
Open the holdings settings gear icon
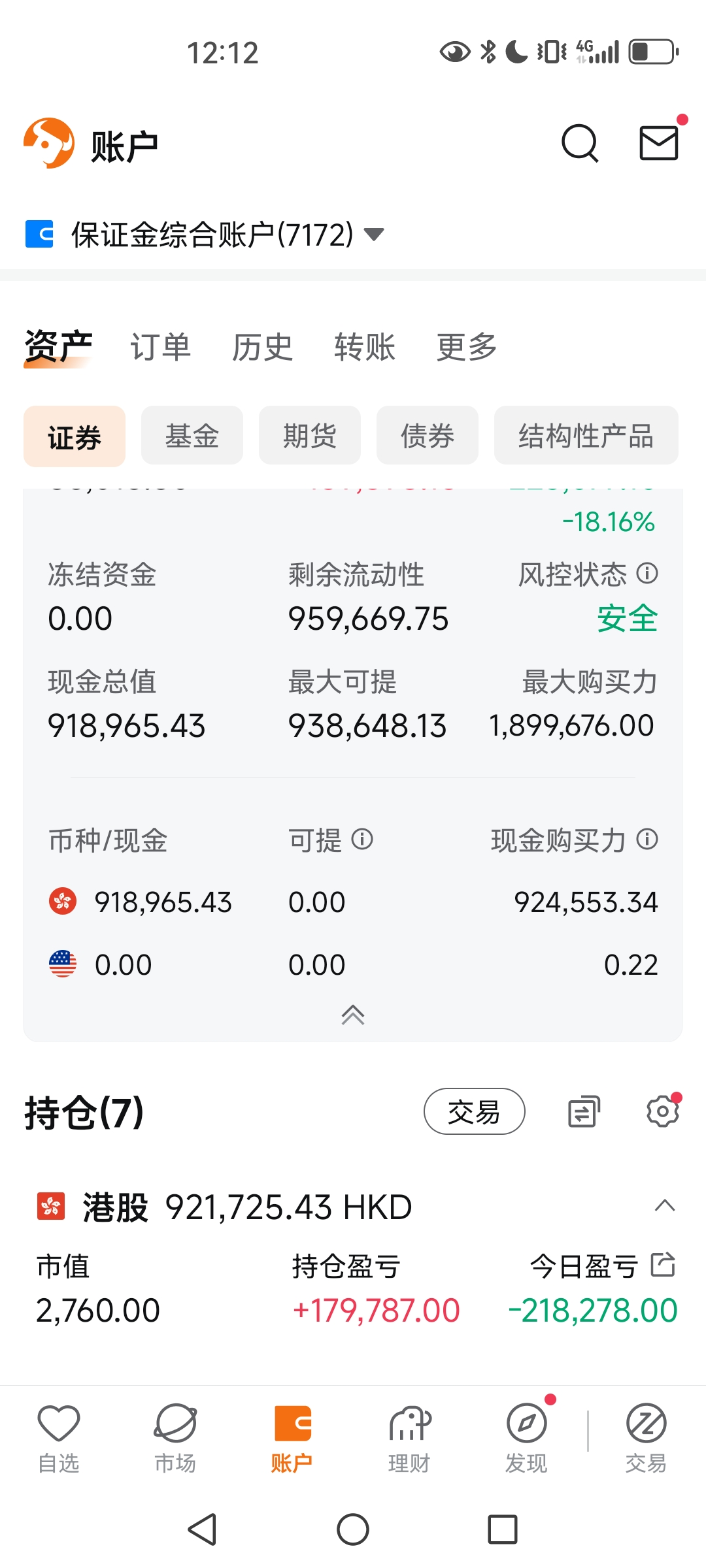point(662,1111)
